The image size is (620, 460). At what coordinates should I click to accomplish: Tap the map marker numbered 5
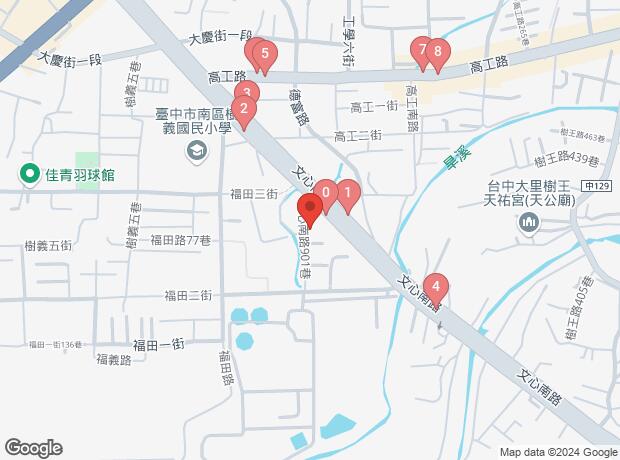click(x=263, y=54)
